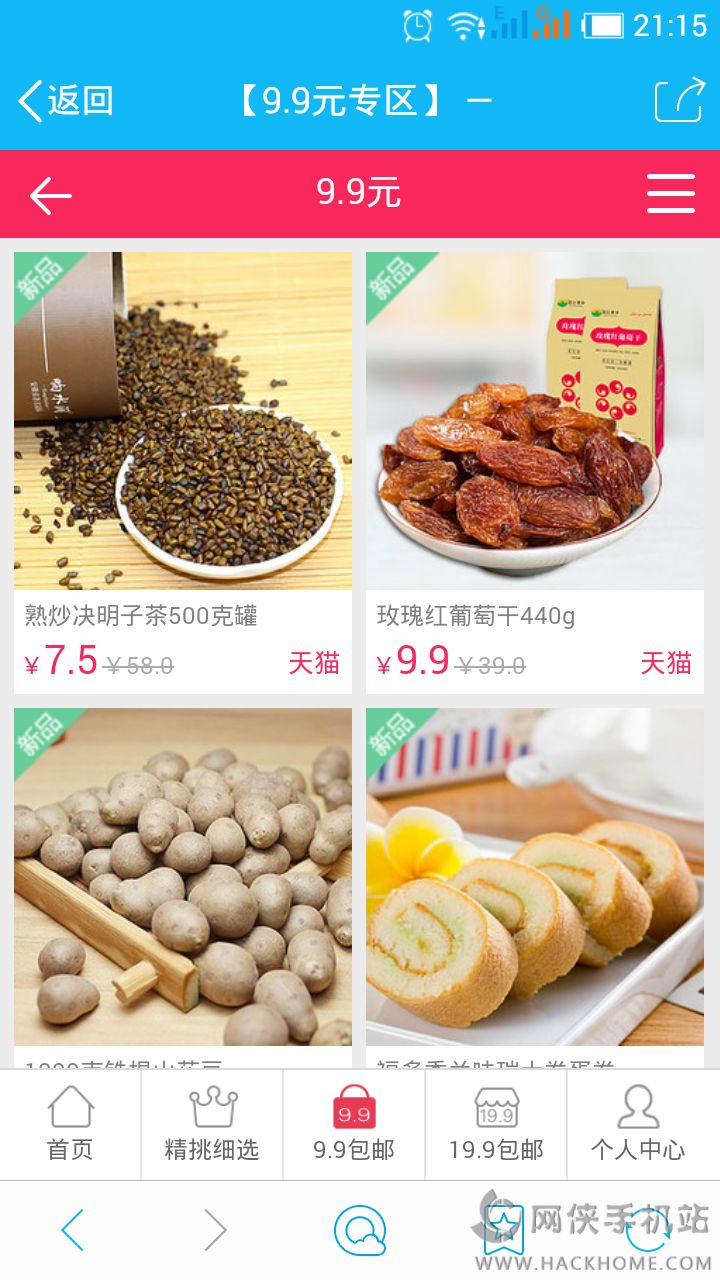720x1280 pixels.
Task: Go to the 19.9包邮 tab
Action: click(x=496, y=1125)
